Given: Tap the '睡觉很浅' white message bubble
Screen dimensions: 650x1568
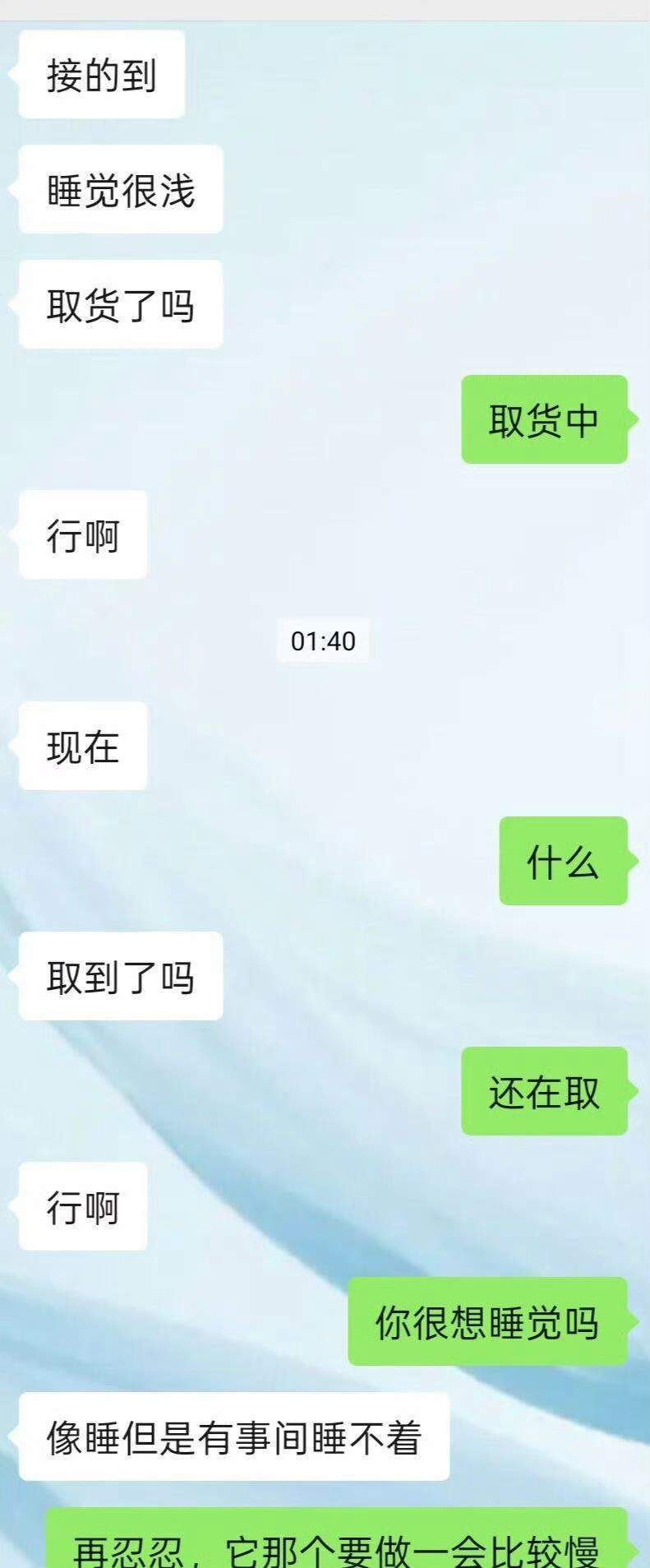Looking at the screenshot, I should tap(120, 188).
